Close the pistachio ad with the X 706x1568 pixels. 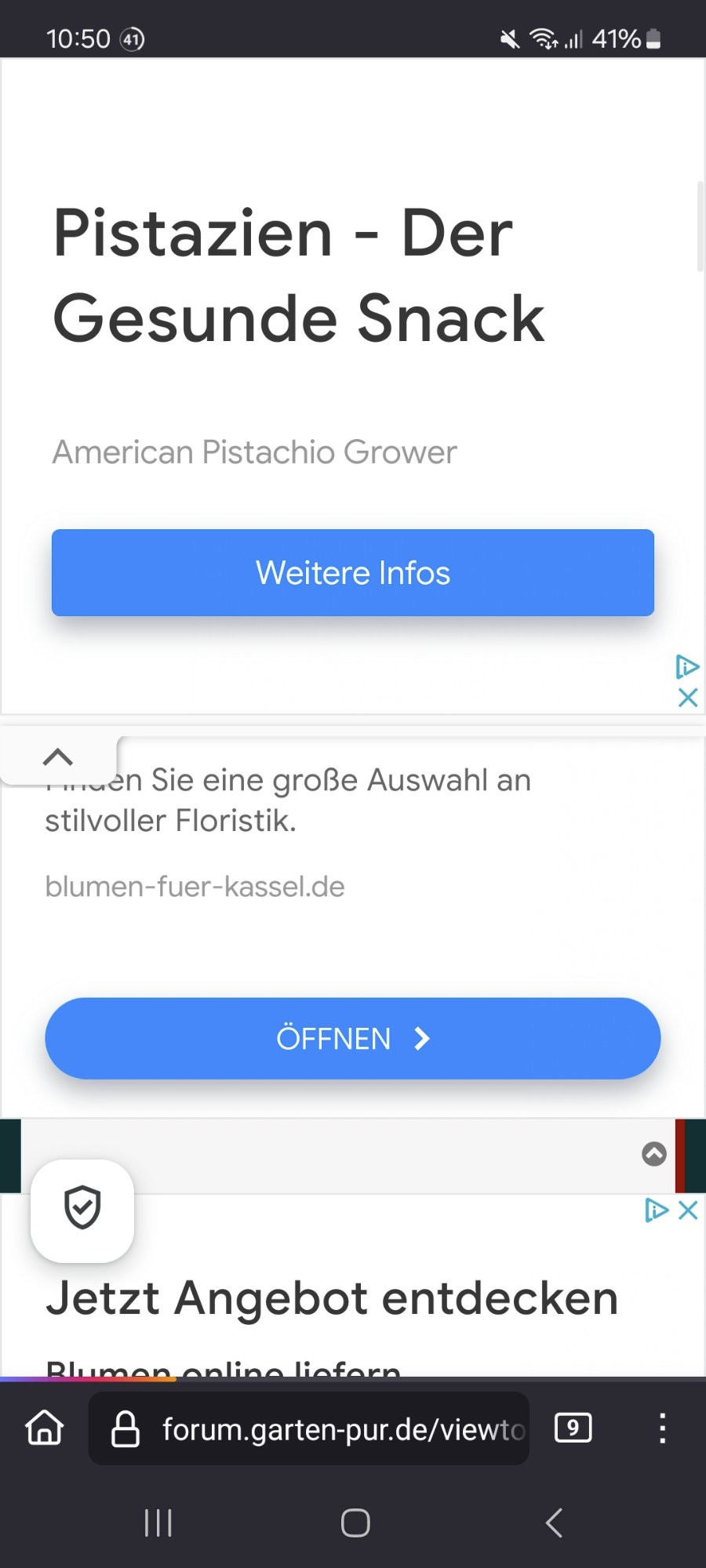coord(688,698)
